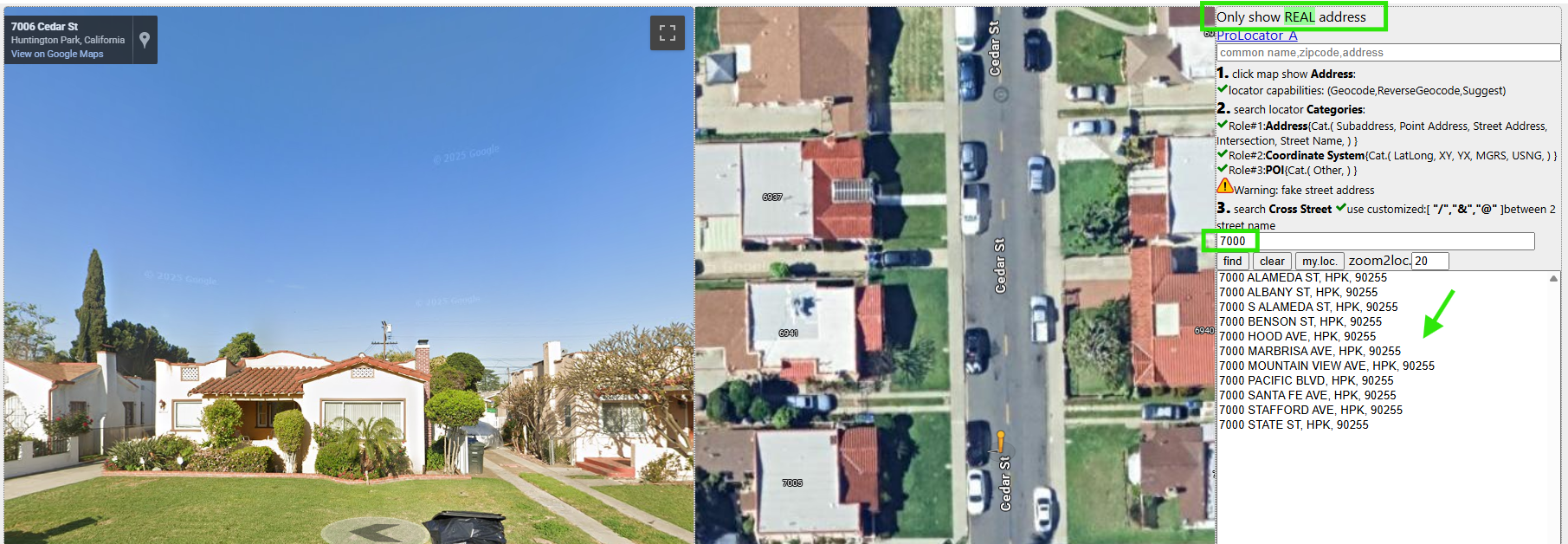
Task: Expand street view to fullscreen
Action: (x=667, y=33)
